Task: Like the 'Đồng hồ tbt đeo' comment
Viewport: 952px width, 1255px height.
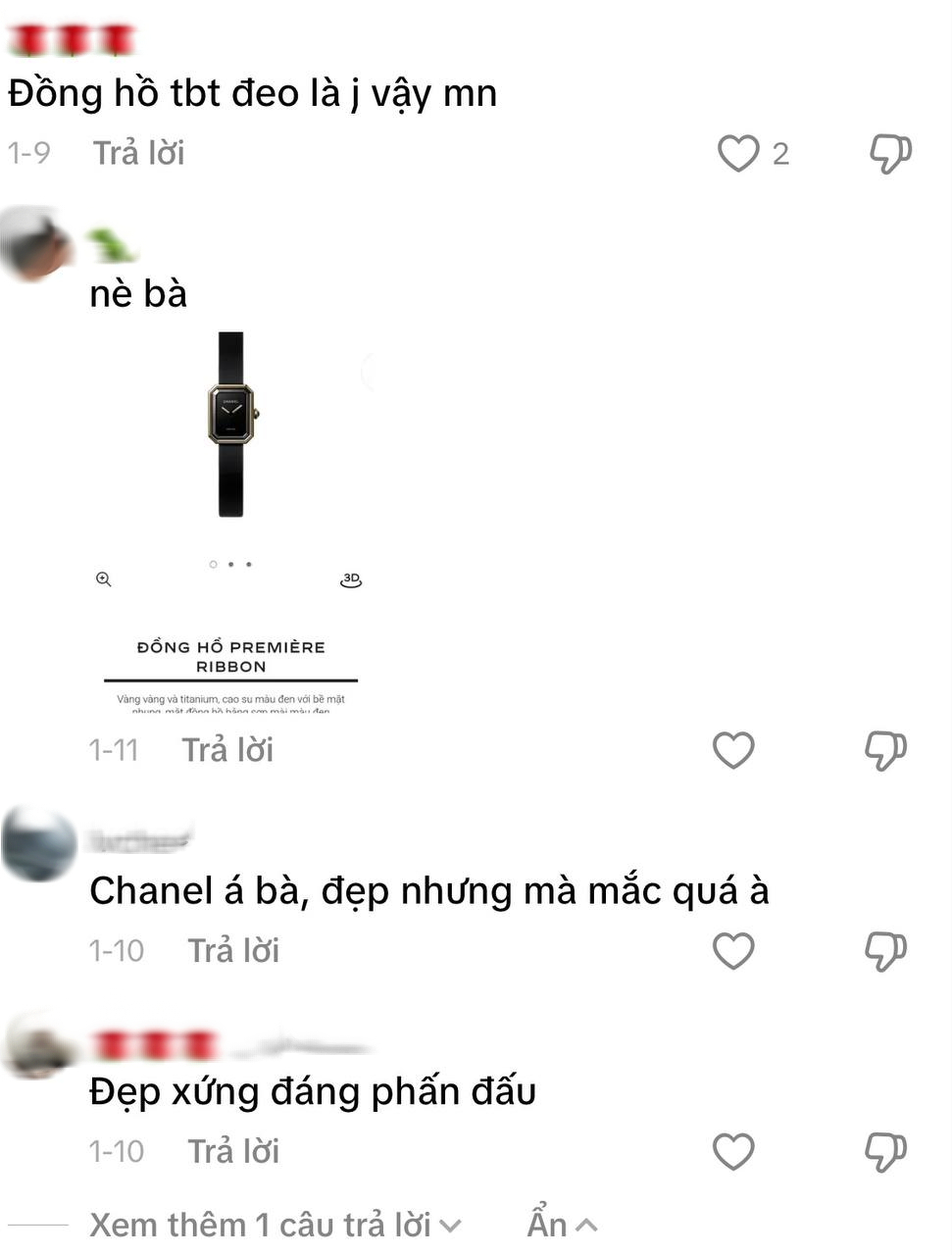Action: click(x=738, y=153)
